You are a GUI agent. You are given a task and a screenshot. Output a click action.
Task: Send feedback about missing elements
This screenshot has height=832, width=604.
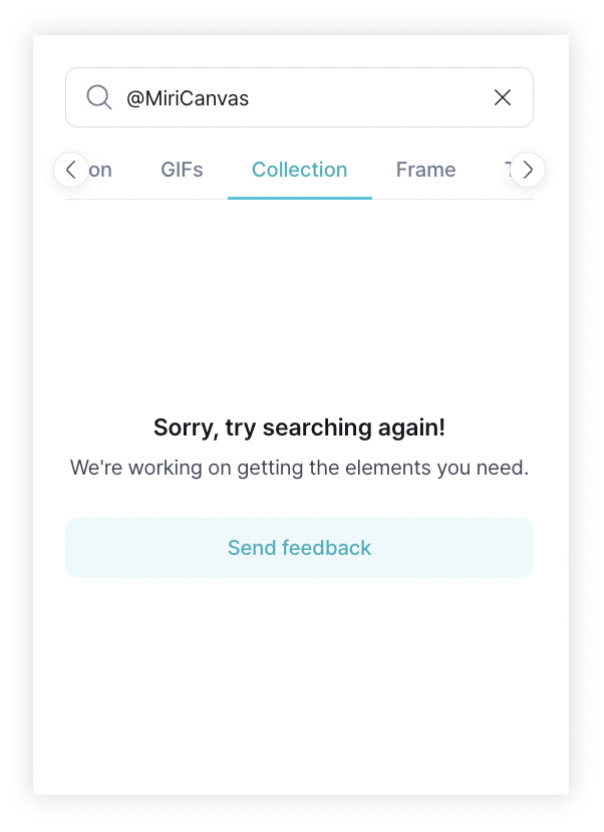point(299,548)
